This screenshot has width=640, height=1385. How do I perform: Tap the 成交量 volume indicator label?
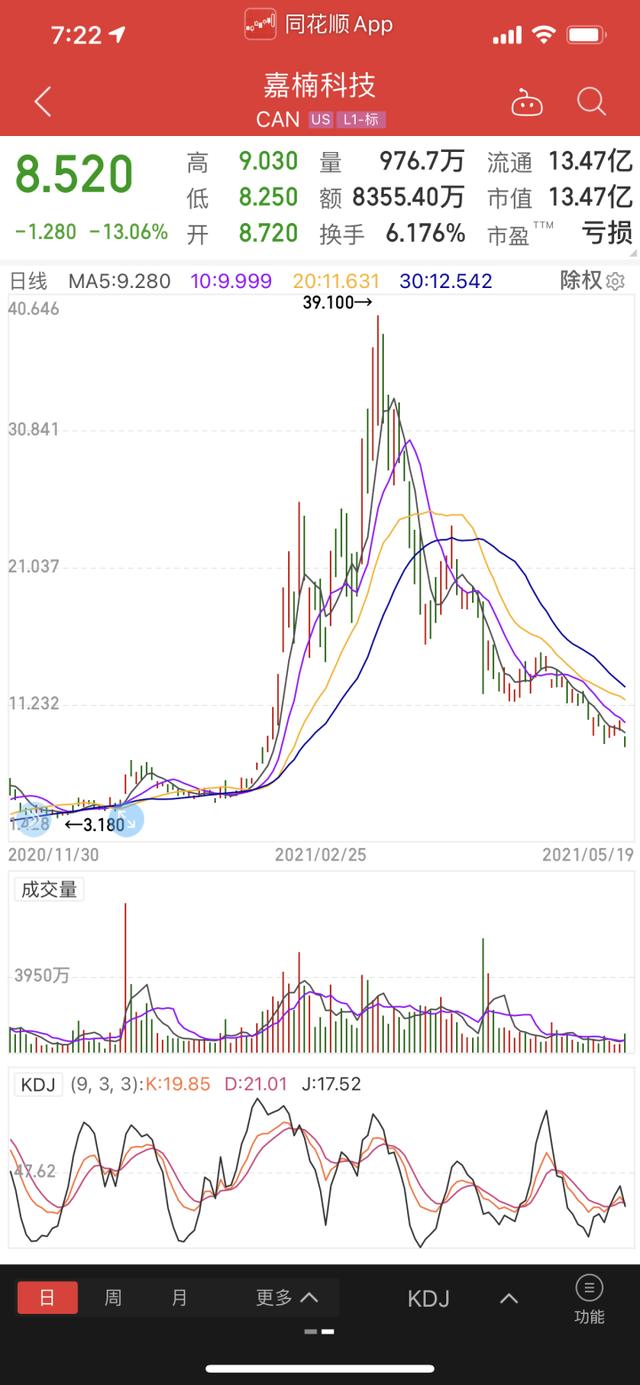pyautogui.click(x=48, y=889)
